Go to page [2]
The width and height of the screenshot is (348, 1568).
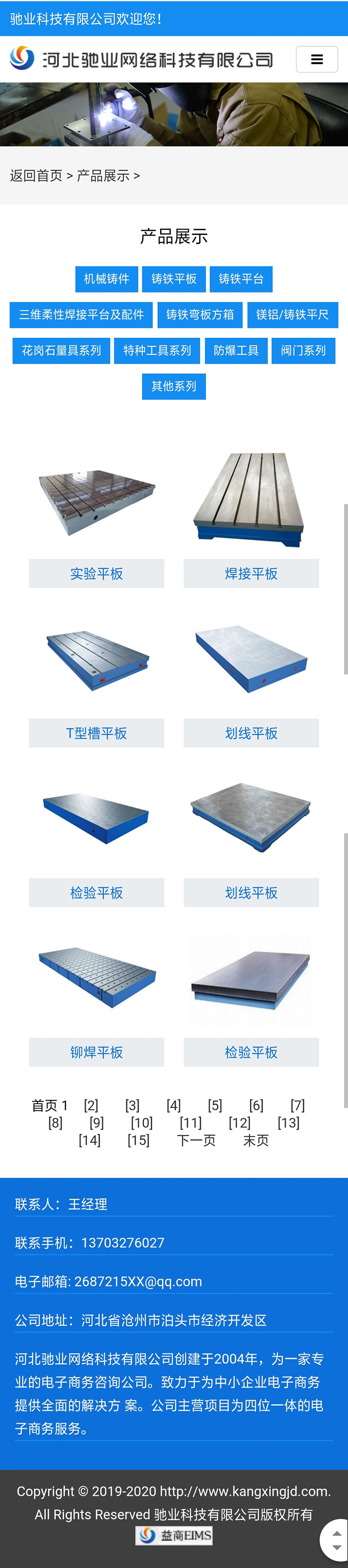[90, 1105]
